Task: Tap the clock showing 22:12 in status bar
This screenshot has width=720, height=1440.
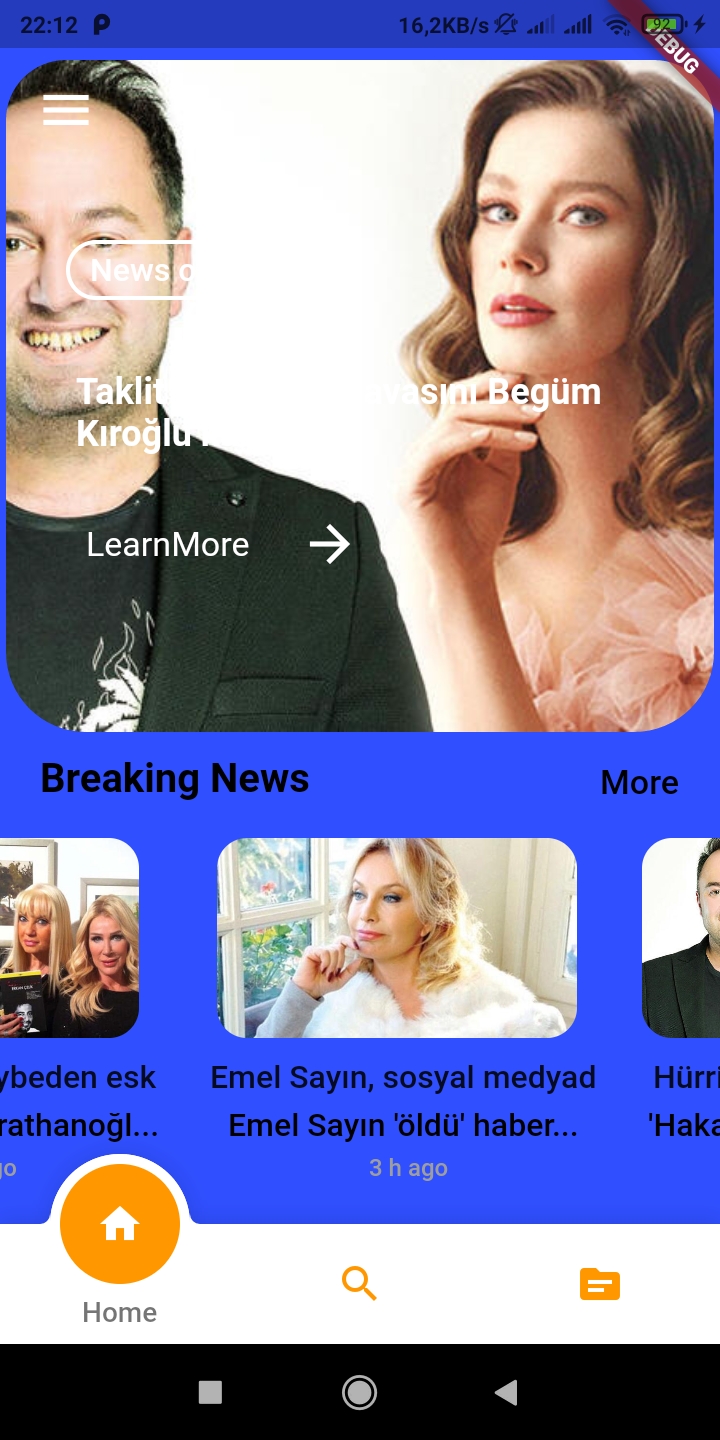Action: (50, 23)
